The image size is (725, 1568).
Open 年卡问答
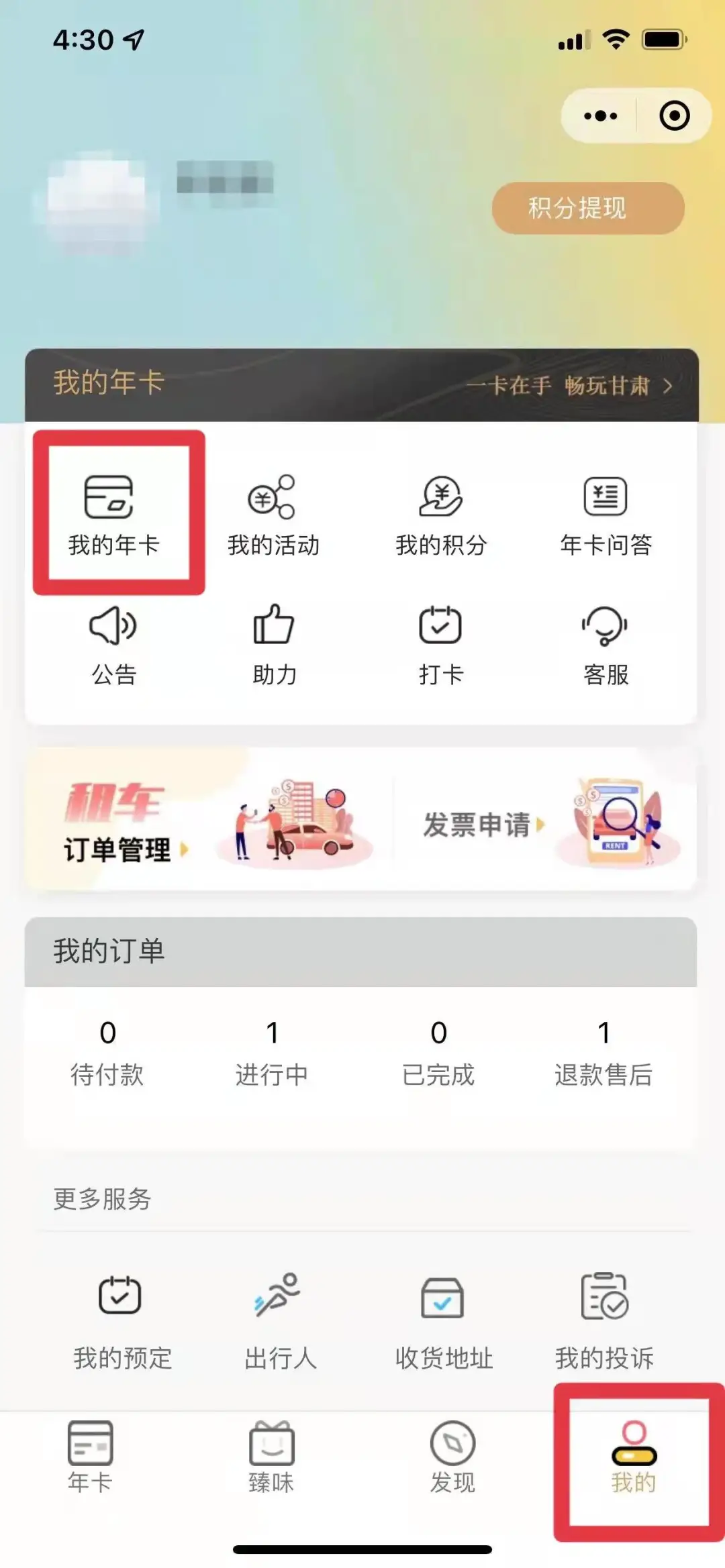(x=606, y=514)
